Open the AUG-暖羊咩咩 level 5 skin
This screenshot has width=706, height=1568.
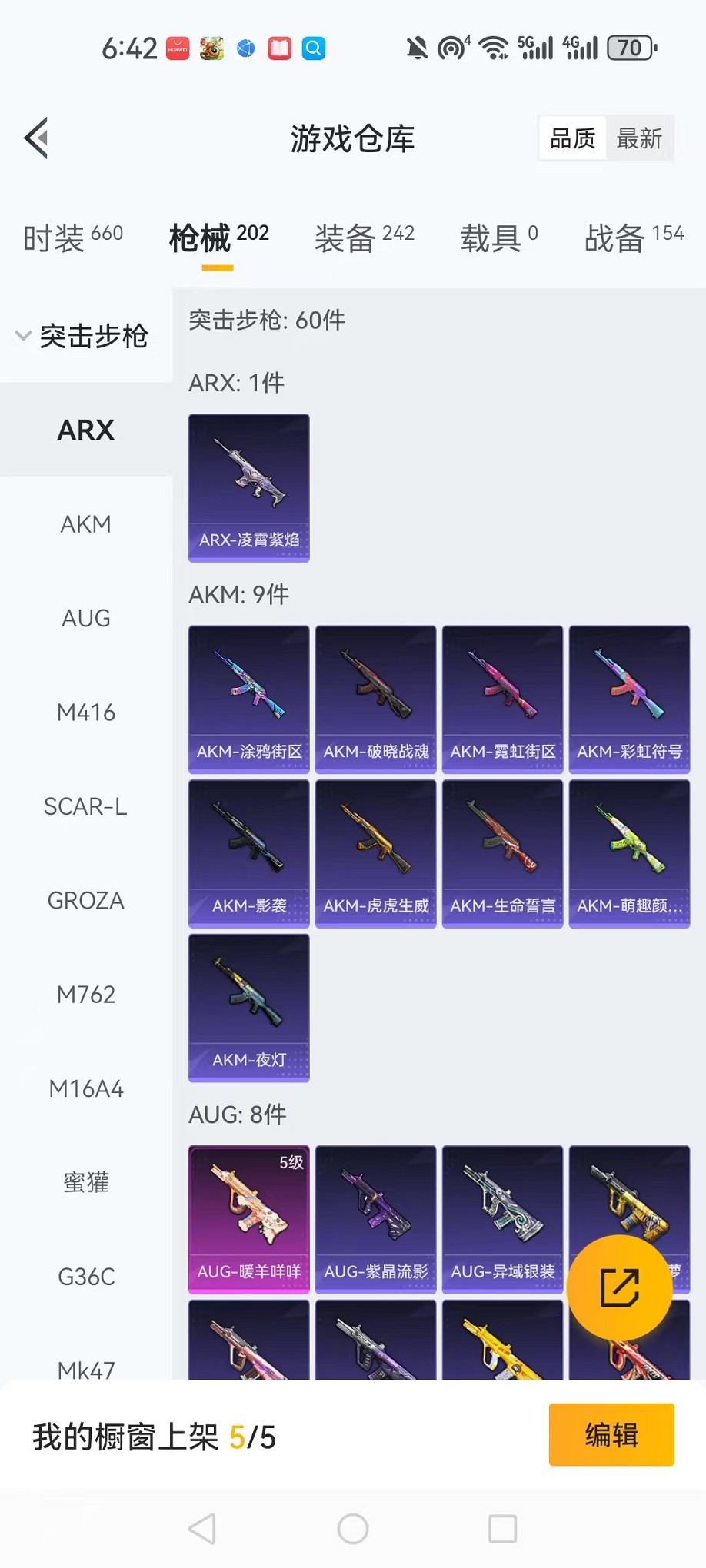click(x=249, y=1219)
